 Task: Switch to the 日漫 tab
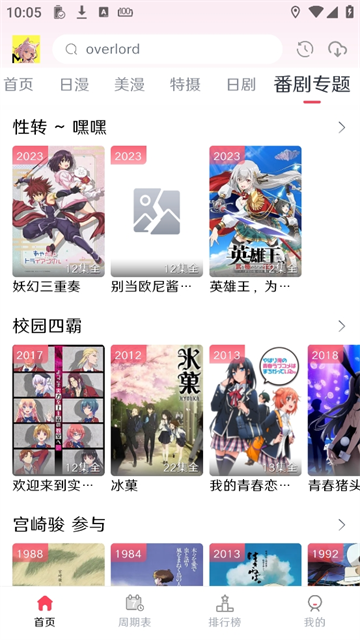(74, 85)
